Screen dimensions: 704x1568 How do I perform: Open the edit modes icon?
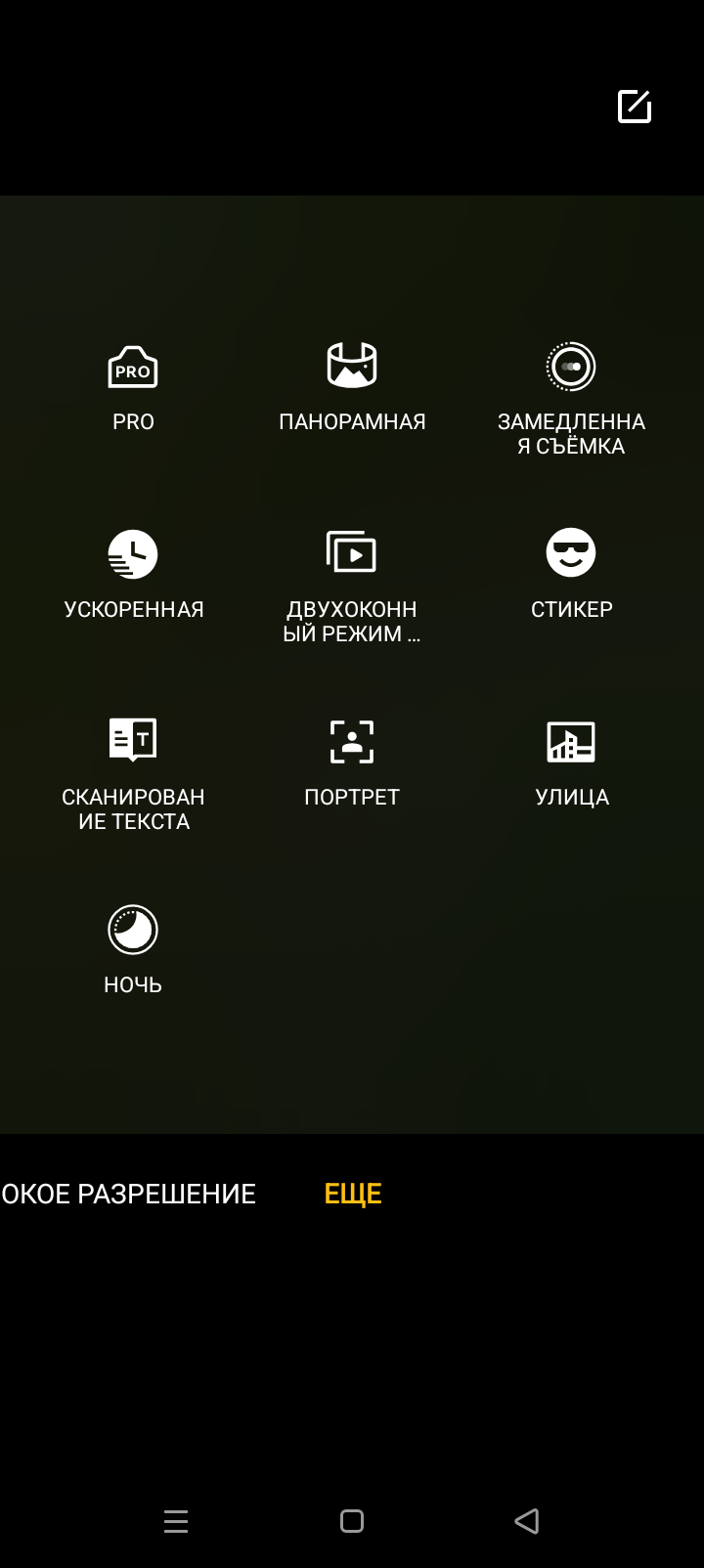coord(635,107)
